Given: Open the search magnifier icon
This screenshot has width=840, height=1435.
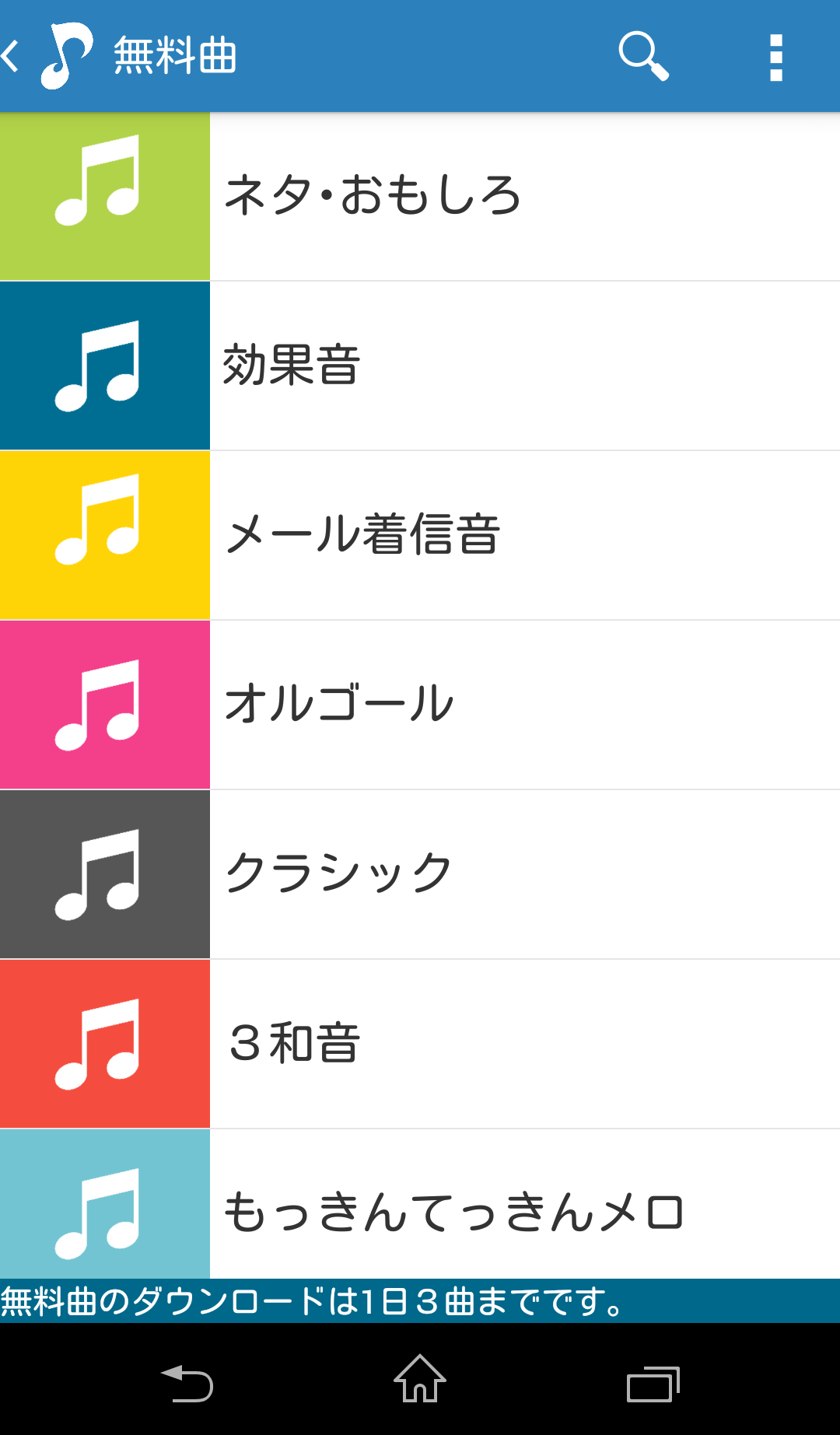Looking at the screenshot, I should (x=643, y=56).
